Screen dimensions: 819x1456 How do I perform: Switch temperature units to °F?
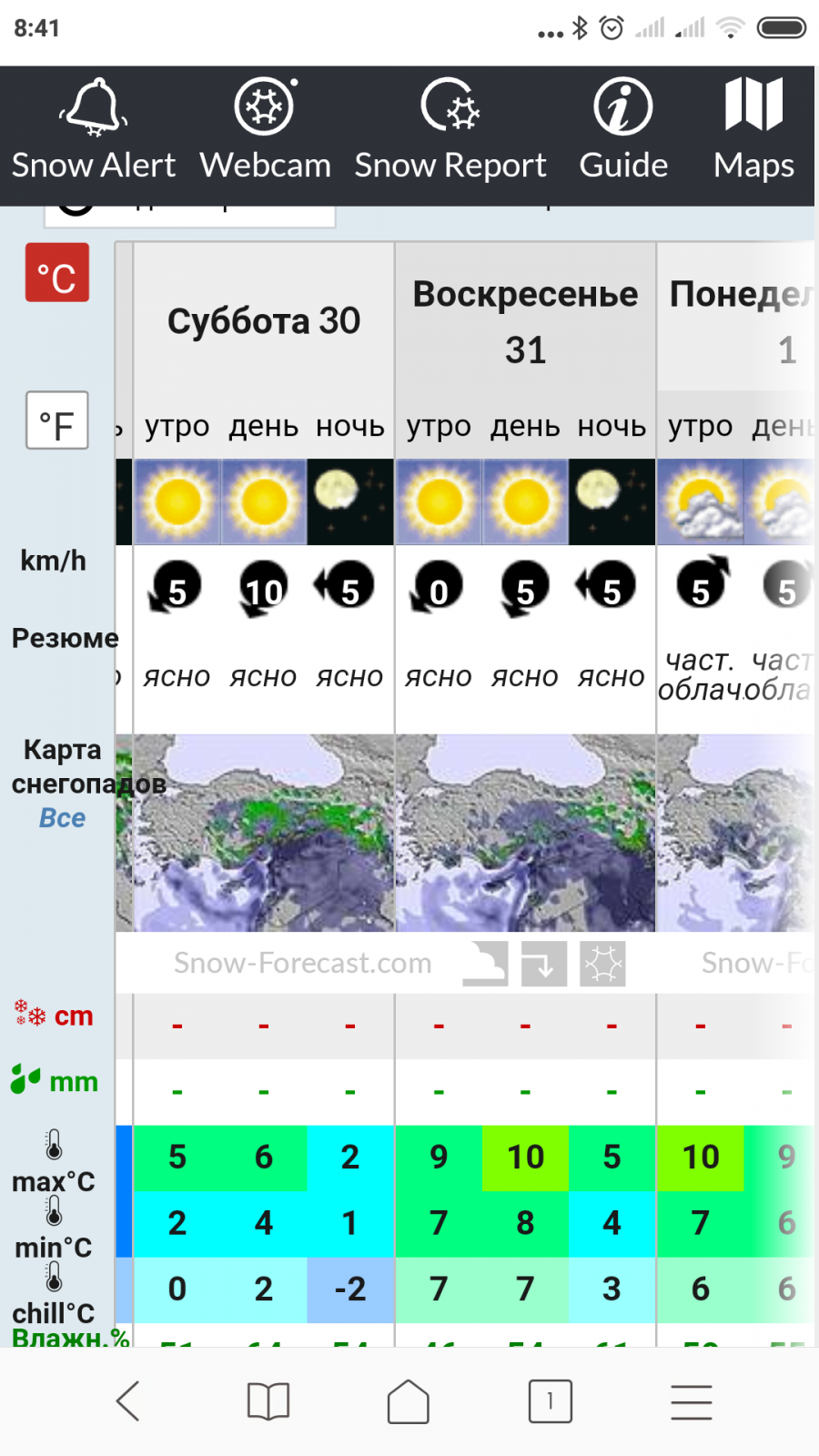(x=57, y=420)
